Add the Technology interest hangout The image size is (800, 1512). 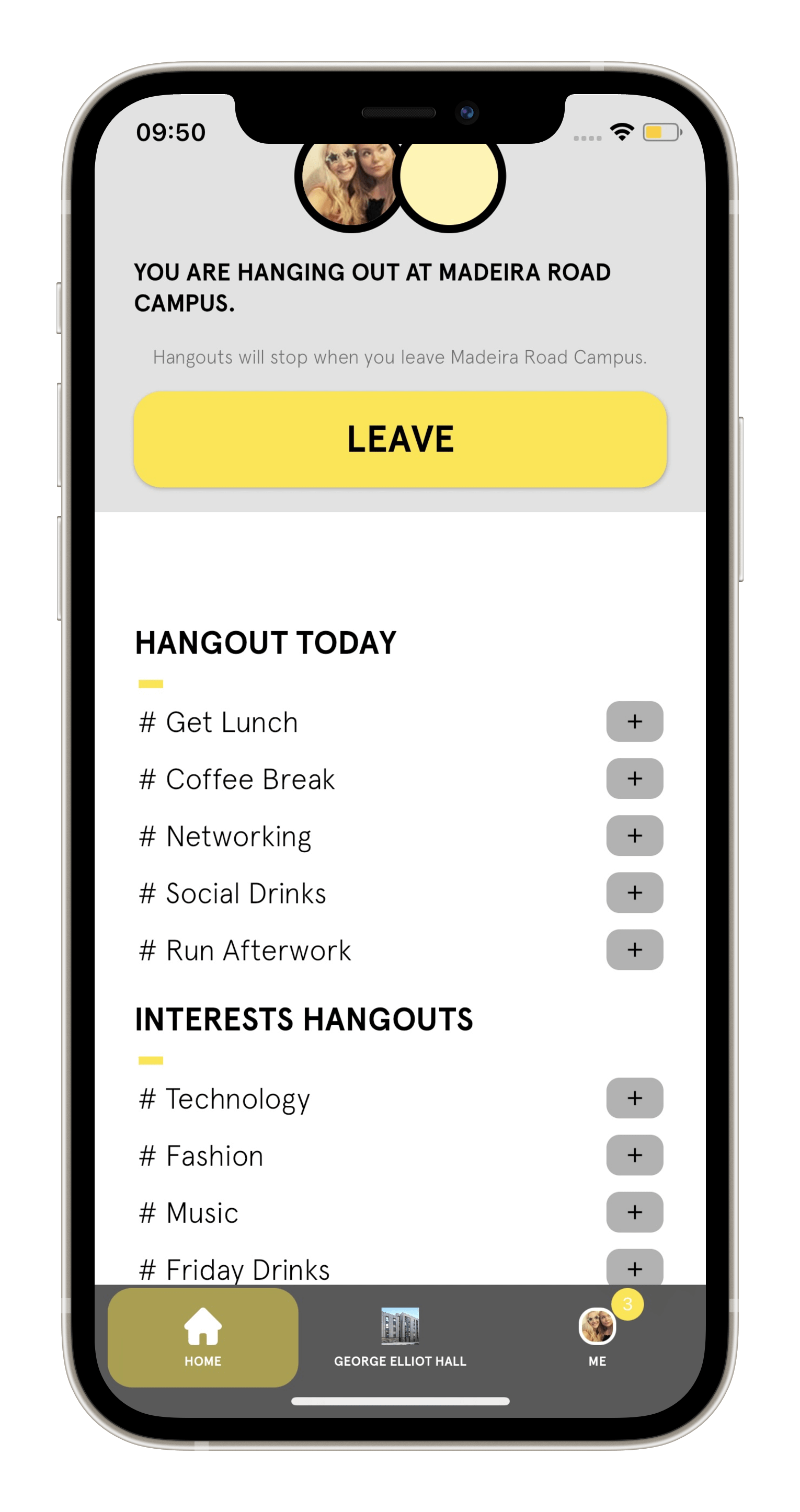[x=634, y=1097]
